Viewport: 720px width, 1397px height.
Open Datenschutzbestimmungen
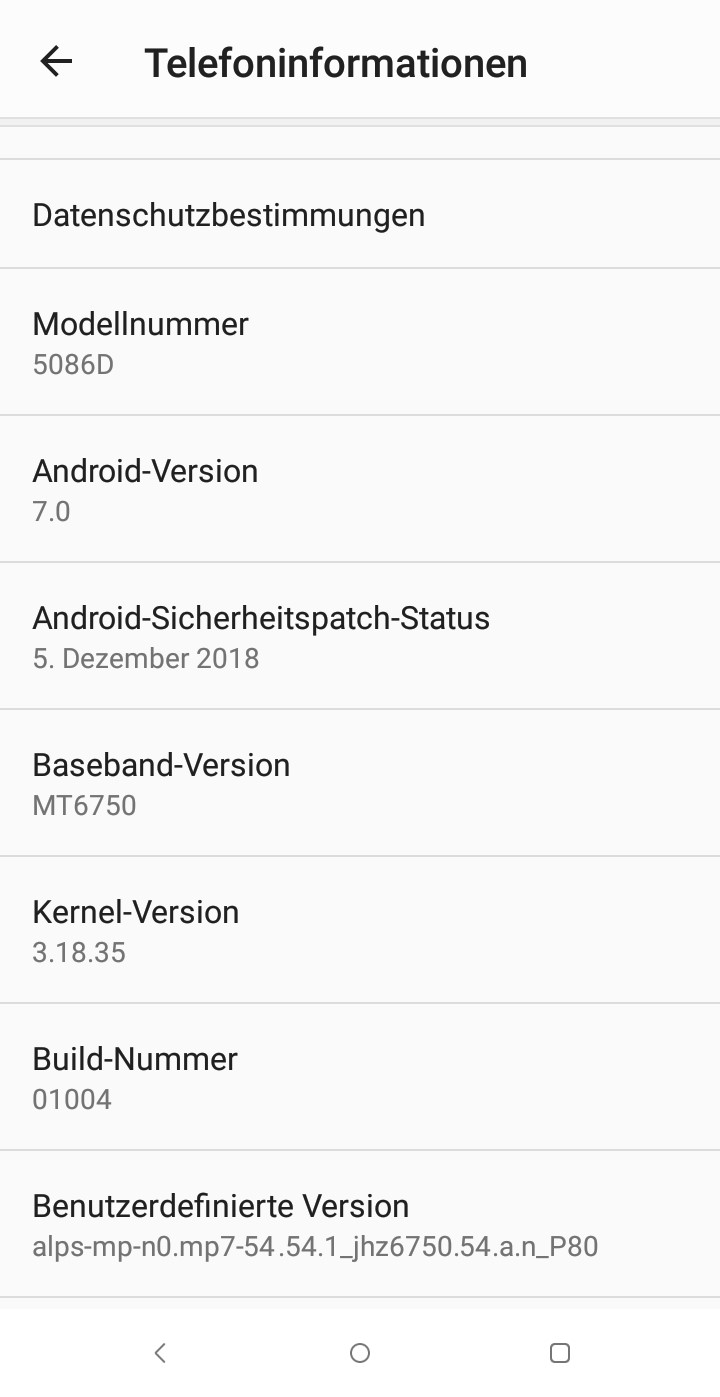[x=360, y=214]
